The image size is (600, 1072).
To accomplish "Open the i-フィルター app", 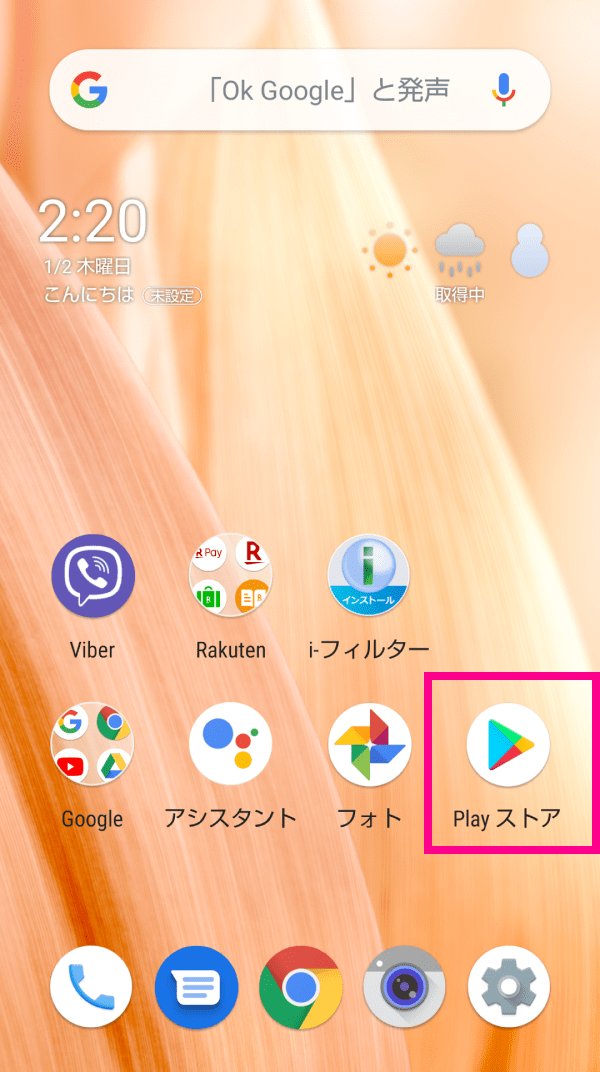I will [x=369, y=575].
